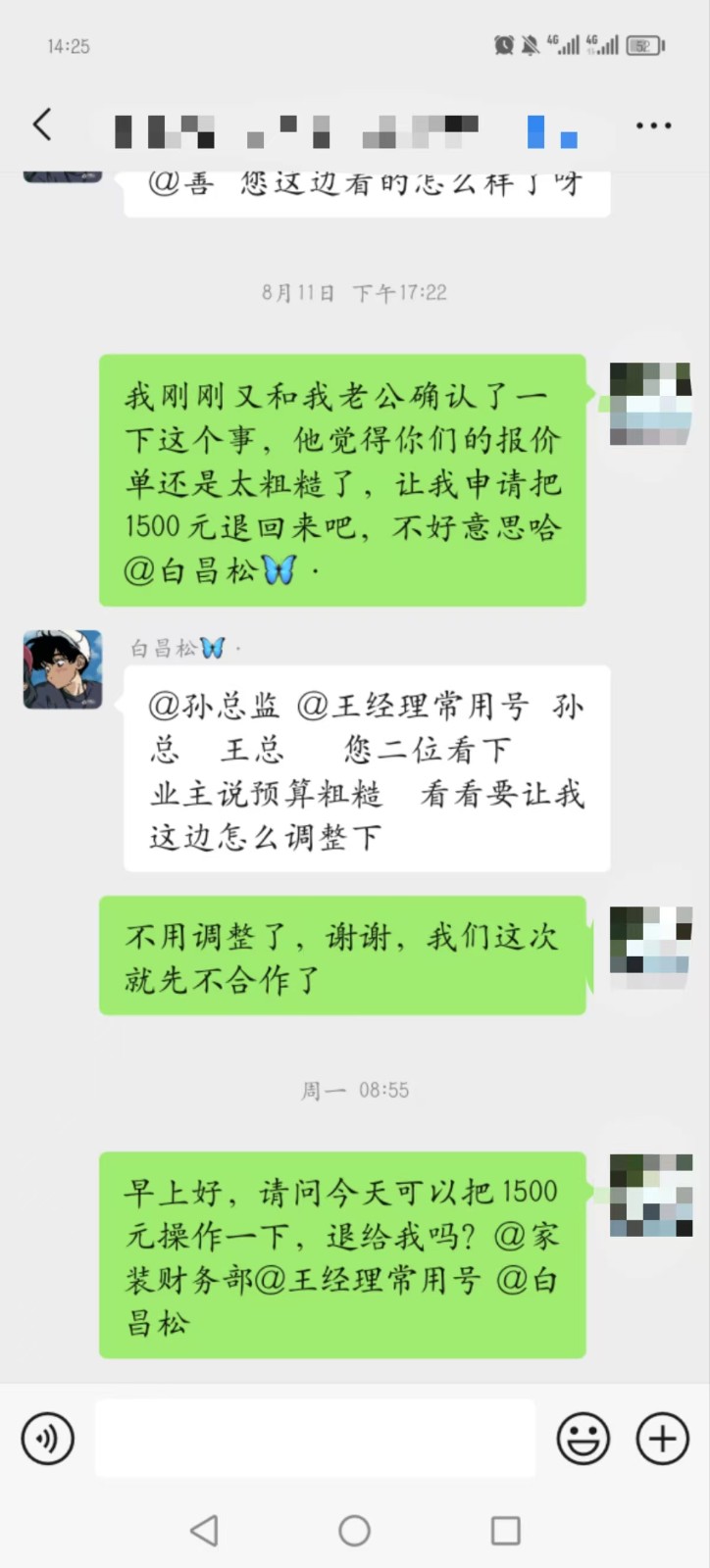Focus the message text field
710x1568 pixels.
(x=315, y=1438)
